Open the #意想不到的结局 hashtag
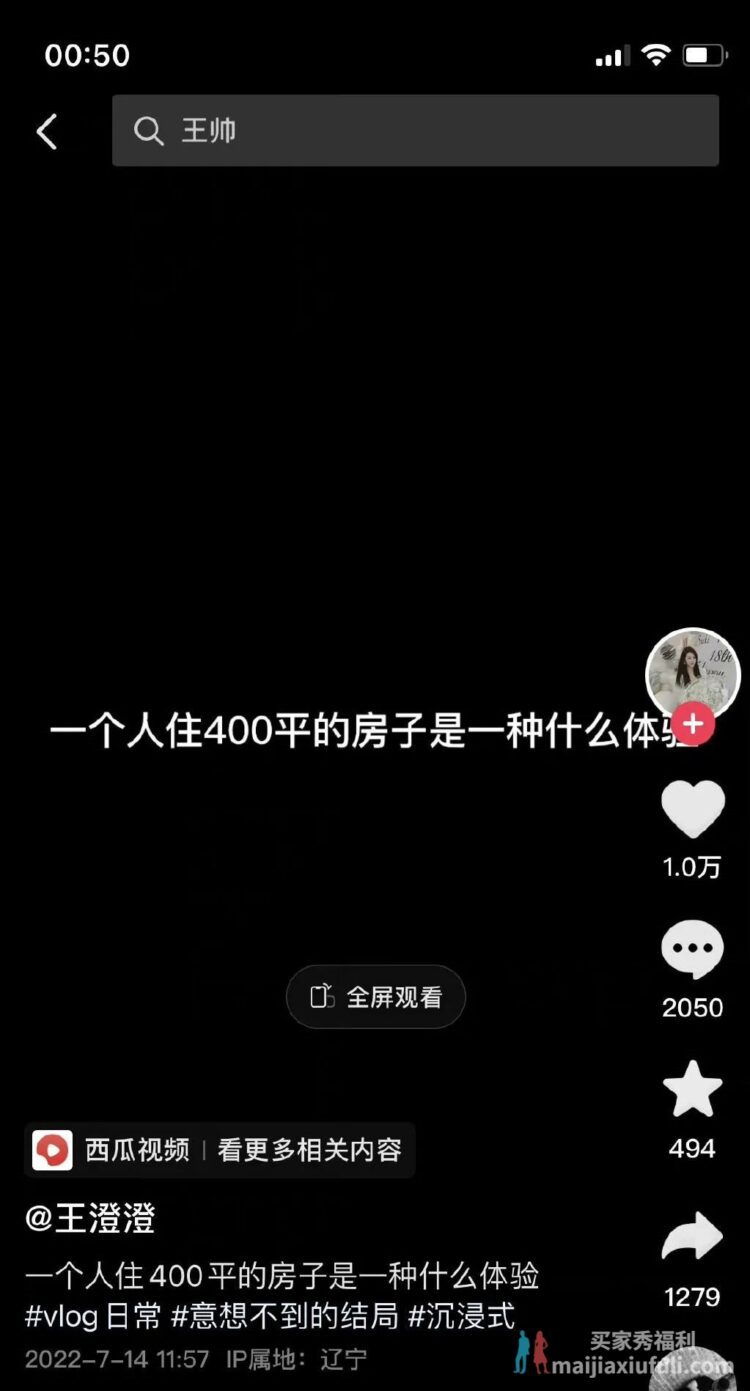 (285, 1316)
